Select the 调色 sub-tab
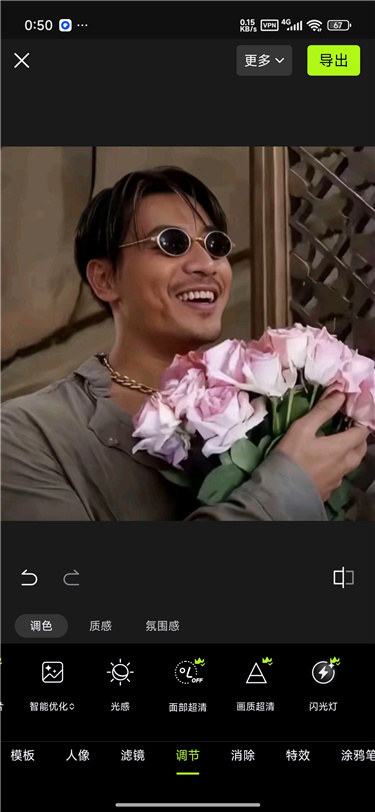Image resolution: width=375 pixels, height=812 pixels. click(x=41, y=626)
